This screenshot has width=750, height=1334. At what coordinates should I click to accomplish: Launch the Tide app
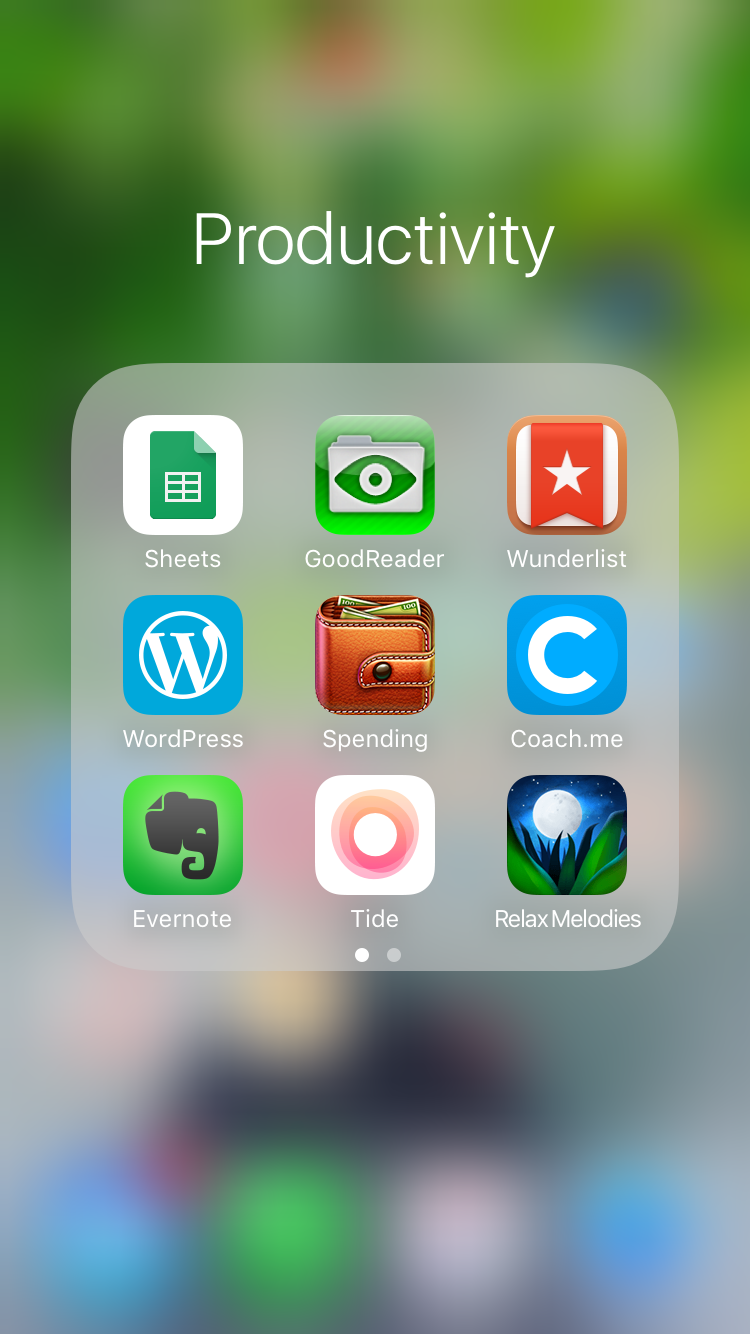pos(375,835)
